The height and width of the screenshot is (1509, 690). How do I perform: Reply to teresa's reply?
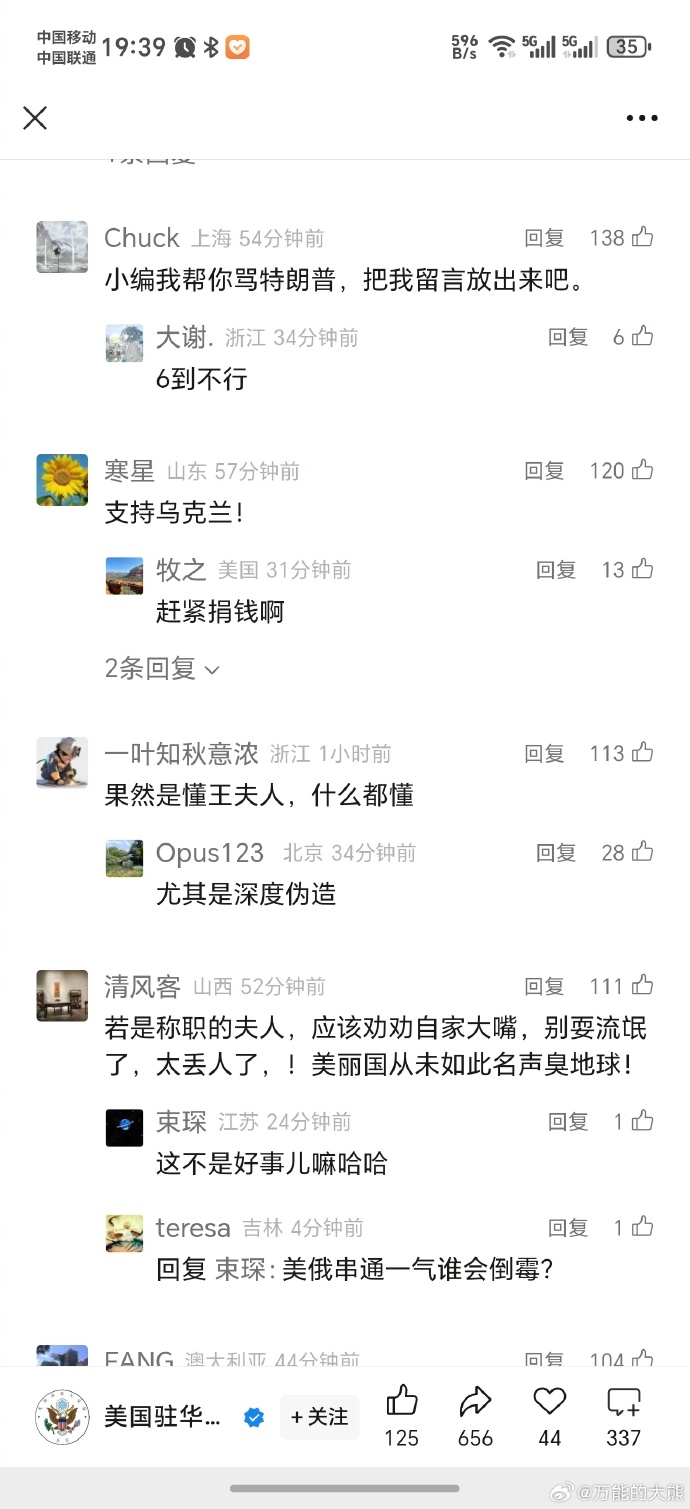tap(568, 1228)
